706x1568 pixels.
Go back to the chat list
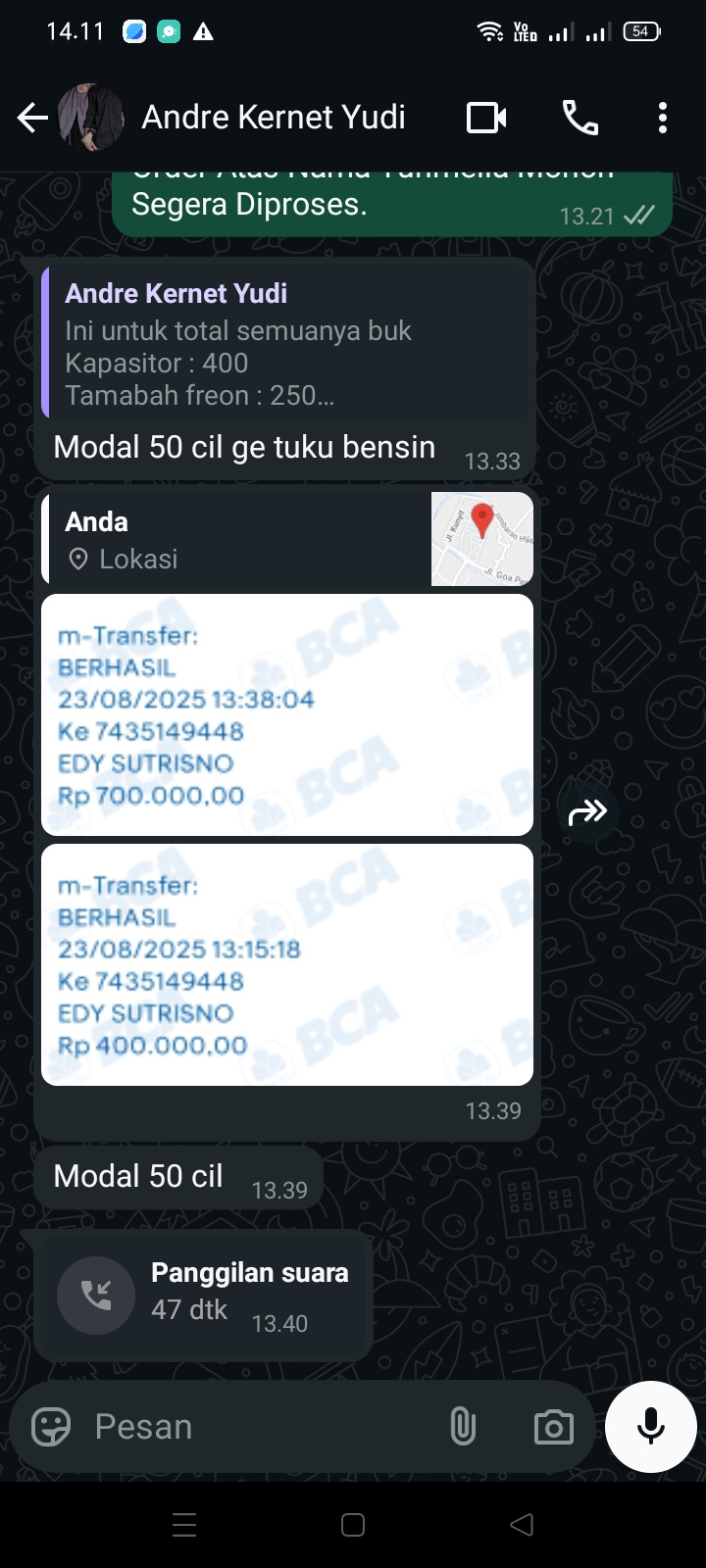(32, 119)
